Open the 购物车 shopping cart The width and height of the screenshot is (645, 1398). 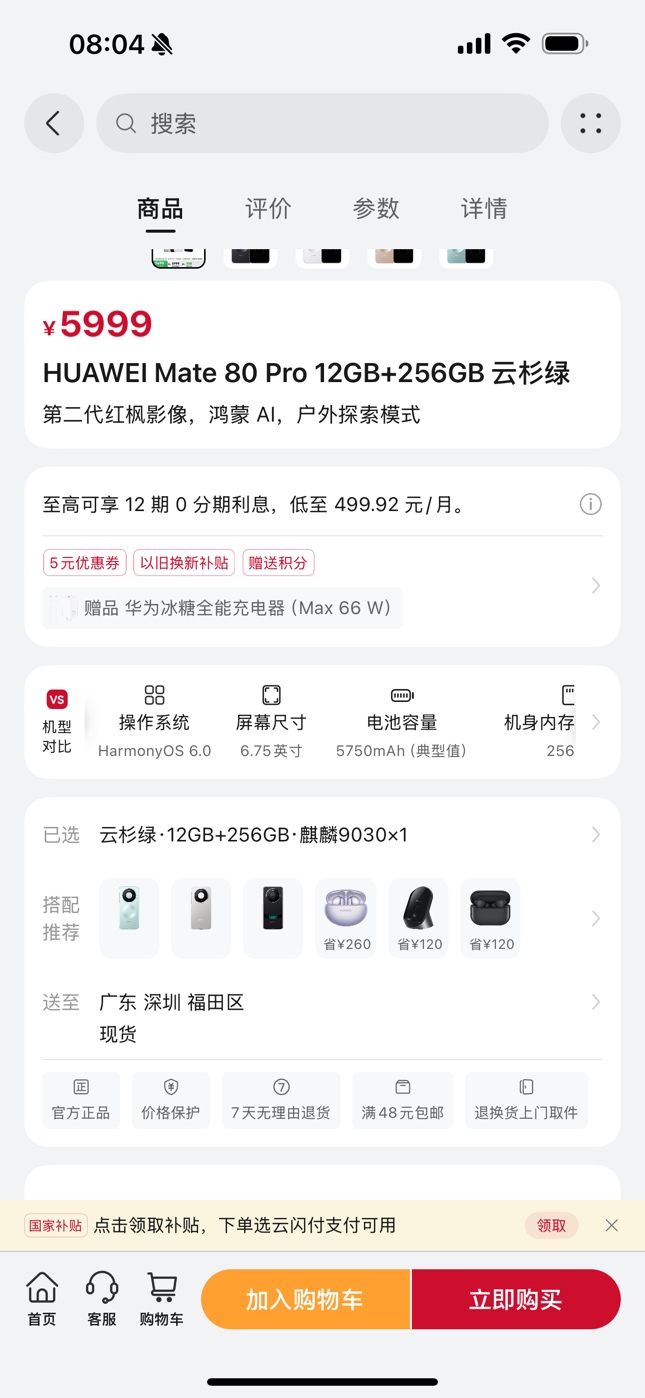[162, 1299]
